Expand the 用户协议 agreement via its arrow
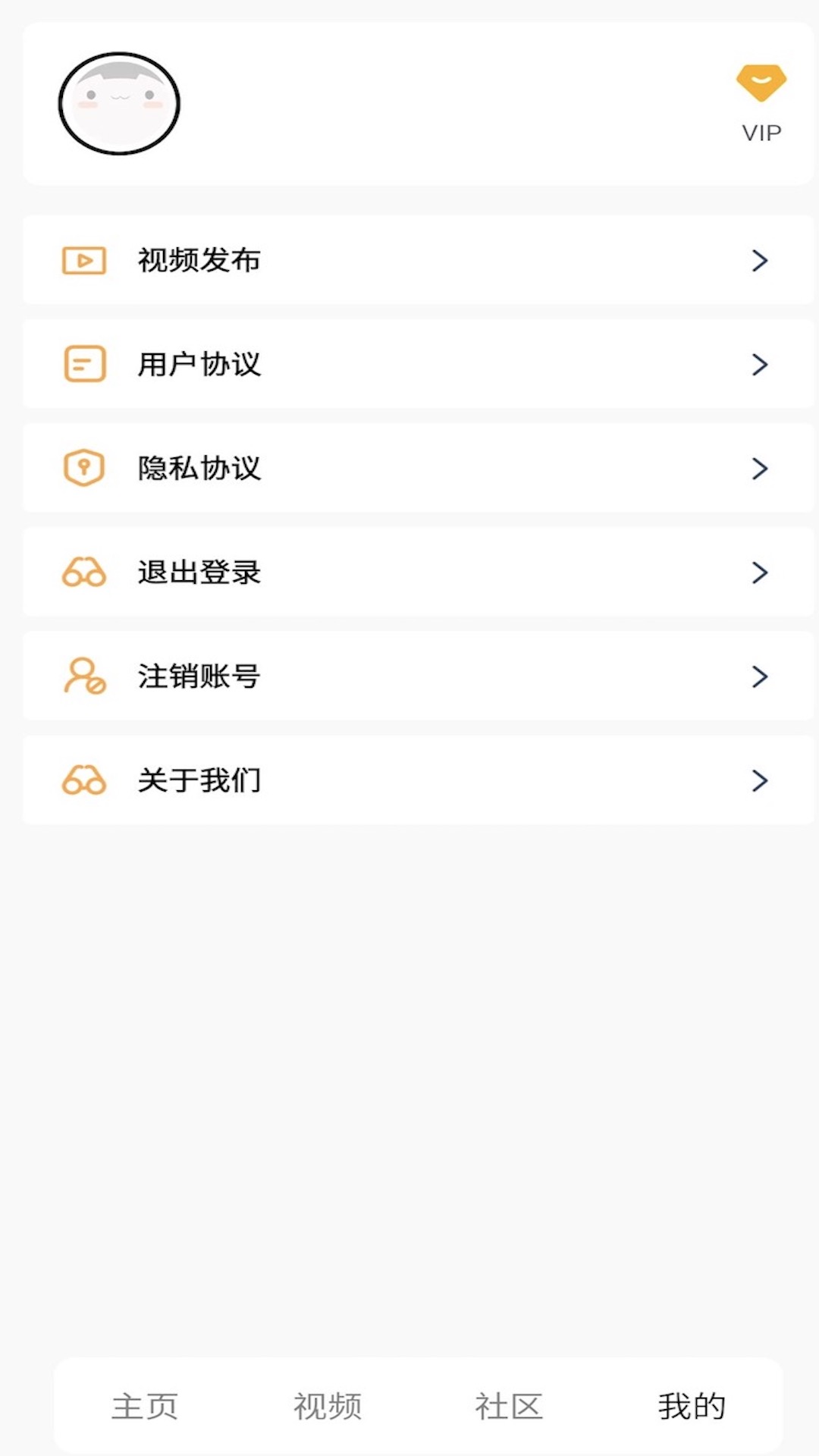819x1456 pixels. click(758, 364)
